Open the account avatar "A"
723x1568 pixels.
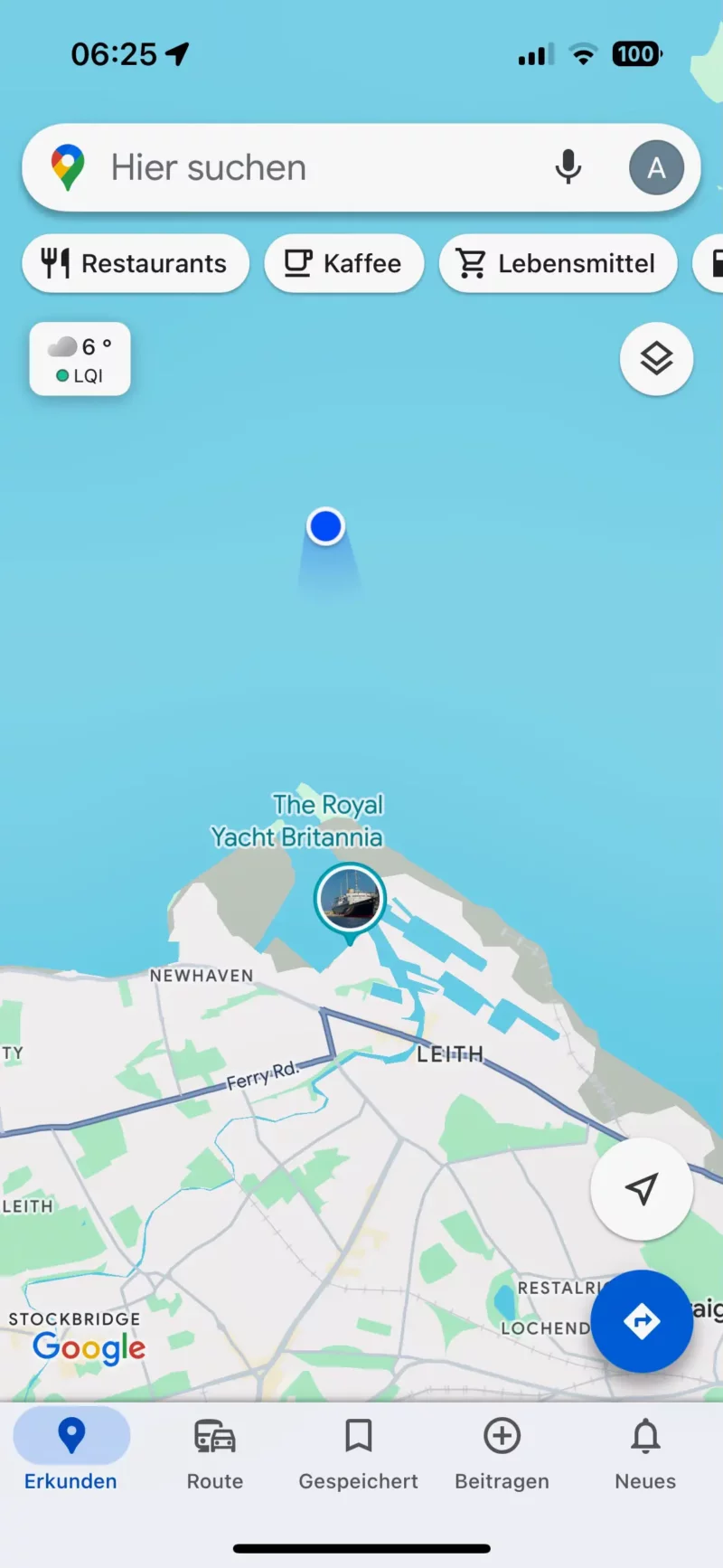pos(656,168)
